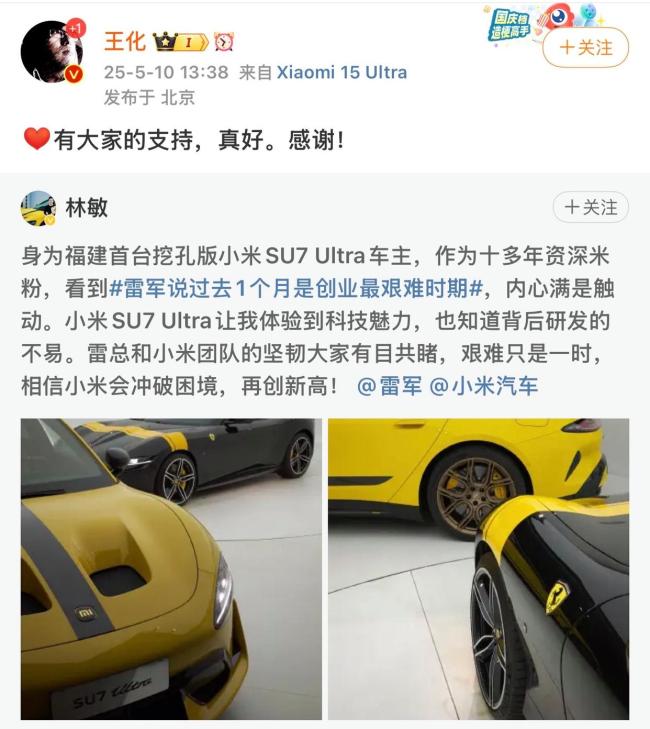Follow 王化 with the 关注 button
The width and height of the screenshot is (650, 729).
click(585, 47)
